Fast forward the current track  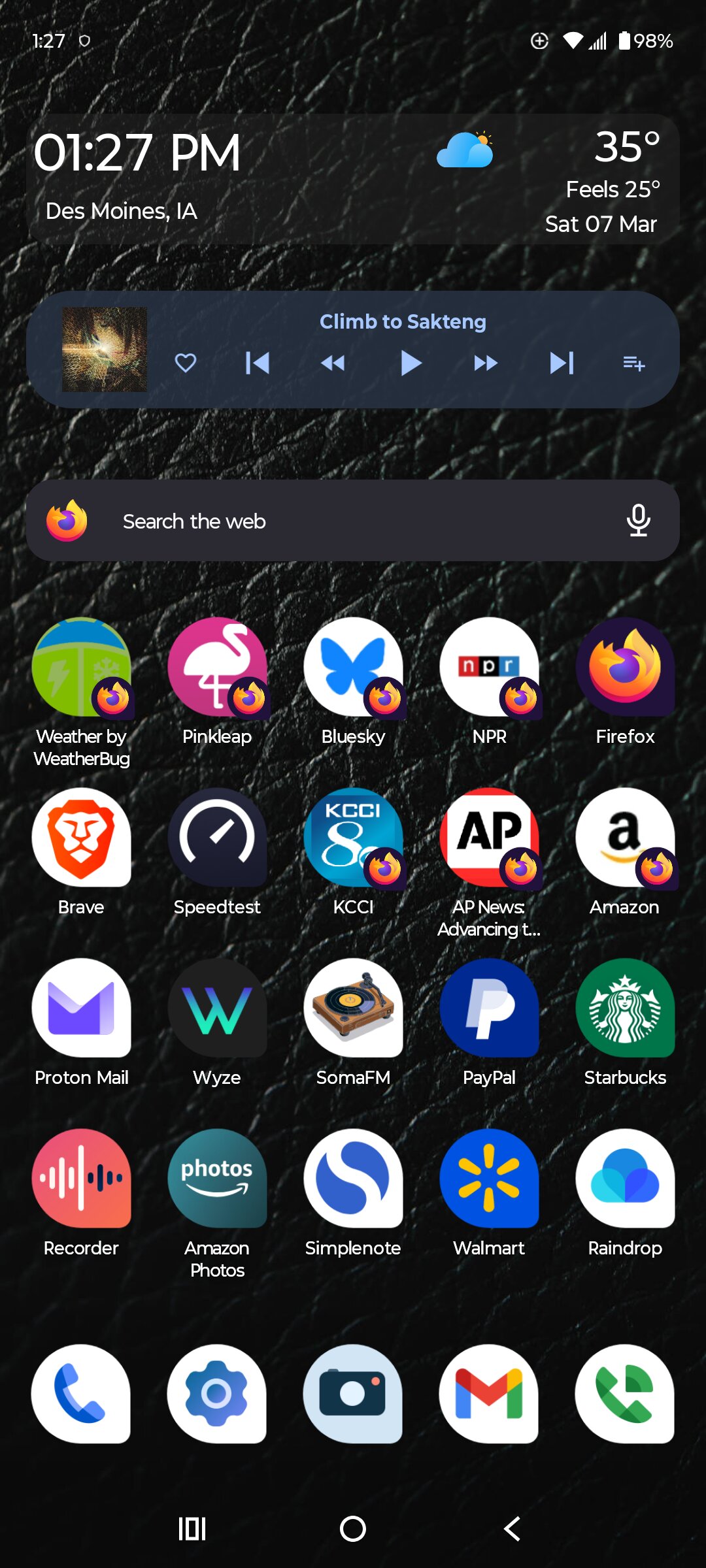pyautogui.click(x=486, y=363)
